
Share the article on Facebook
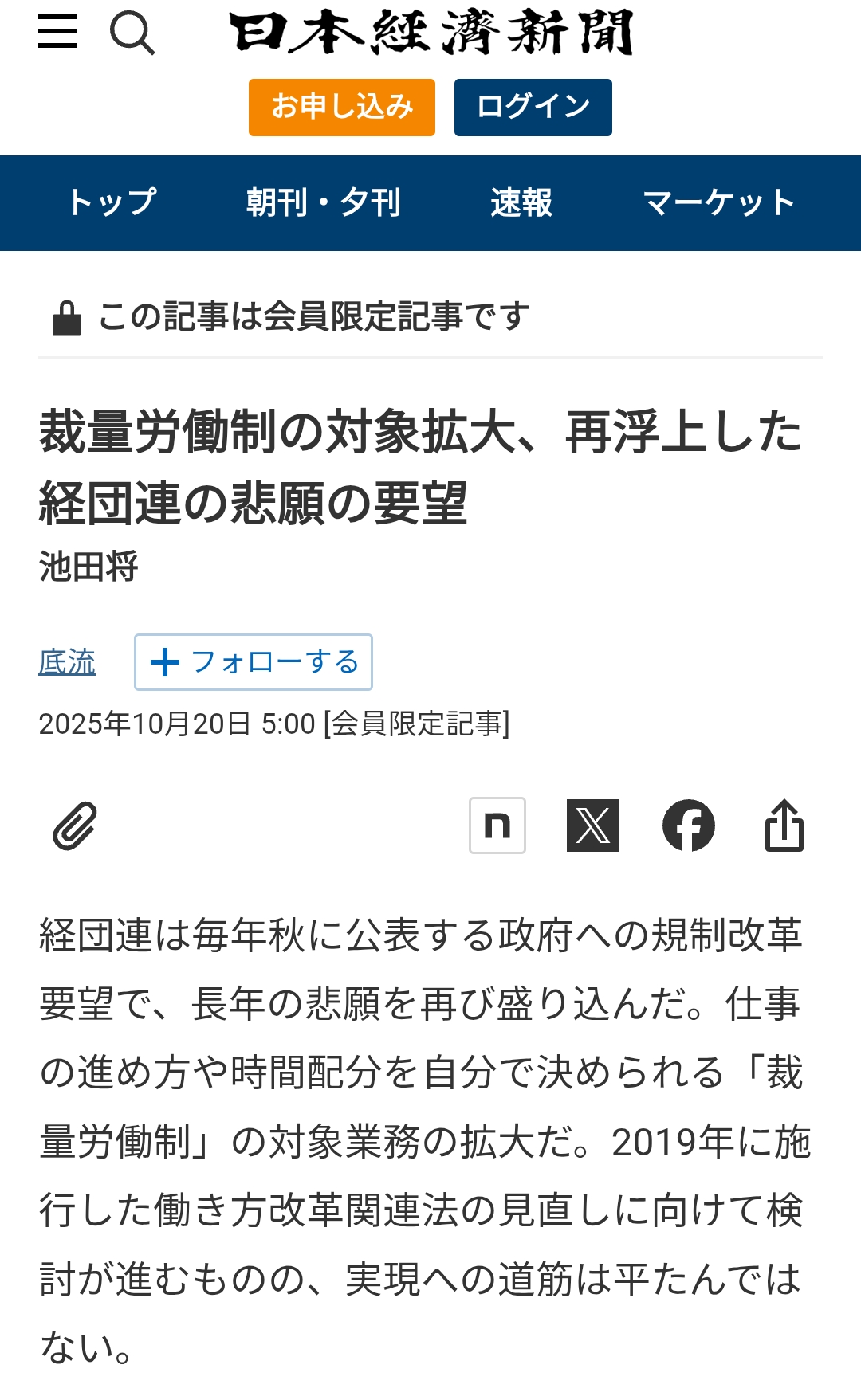click(x=688, y=825)
